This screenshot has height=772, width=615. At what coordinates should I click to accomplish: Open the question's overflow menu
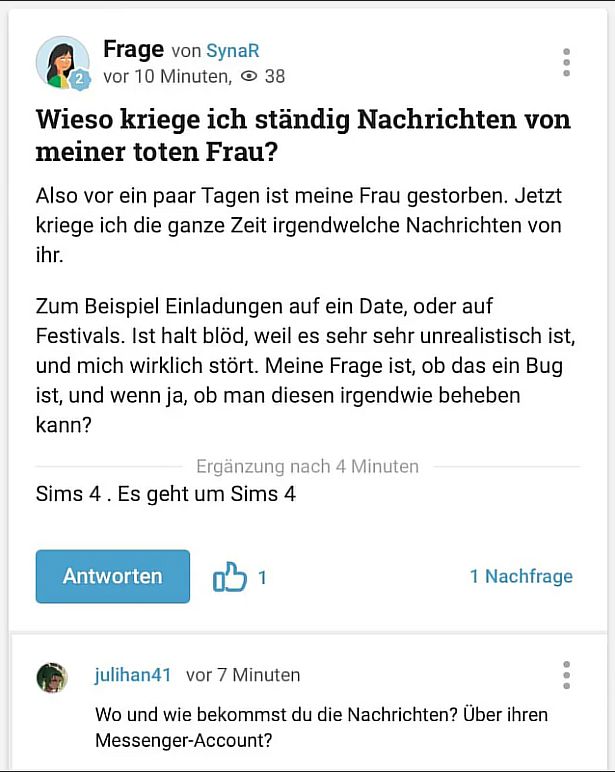coord(567,62)
